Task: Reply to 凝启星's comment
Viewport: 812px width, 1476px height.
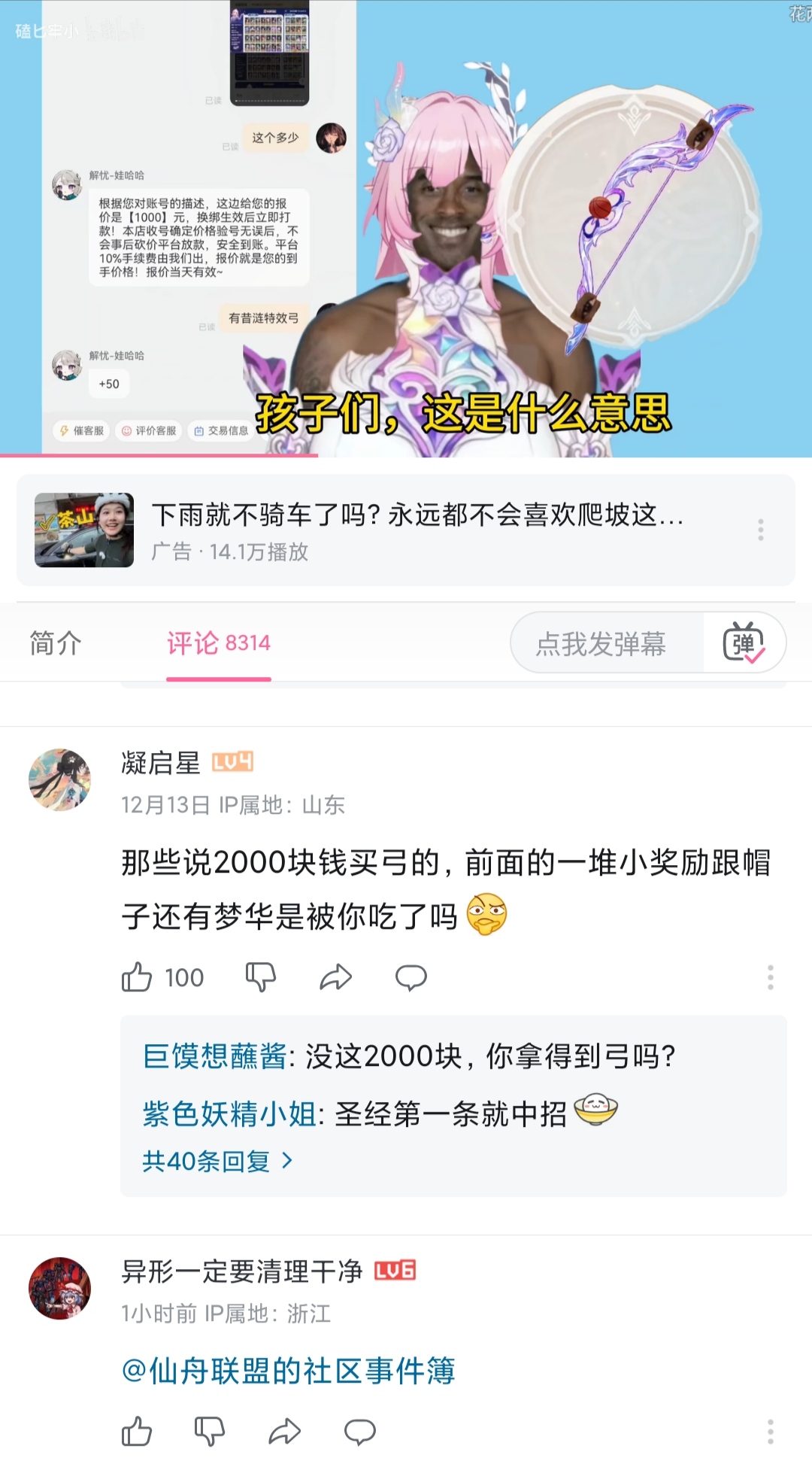Action: [411, 977]
